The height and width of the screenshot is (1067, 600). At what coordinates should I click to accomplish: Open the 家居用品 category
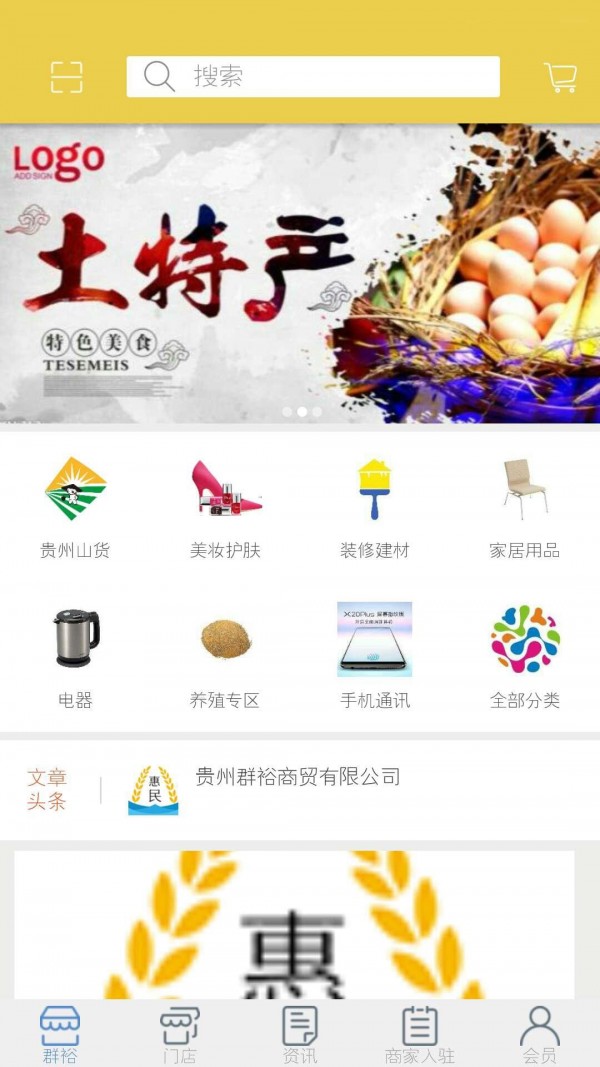tap(525, 507)
